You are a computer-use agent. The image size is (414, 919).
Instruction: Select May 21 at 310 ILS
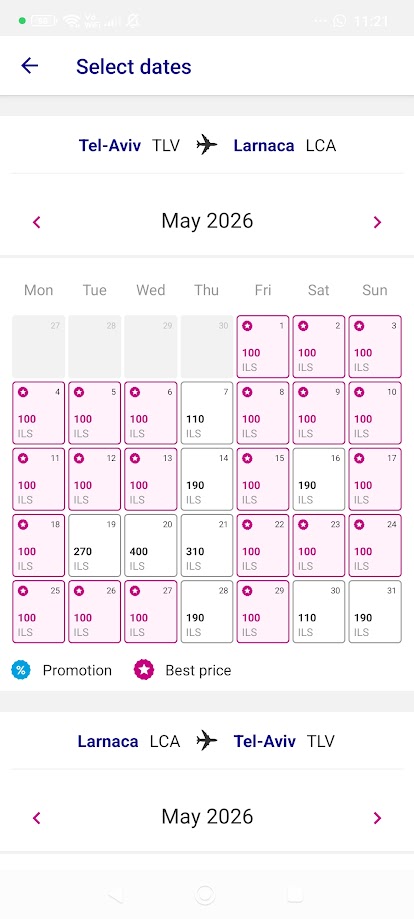207,545
